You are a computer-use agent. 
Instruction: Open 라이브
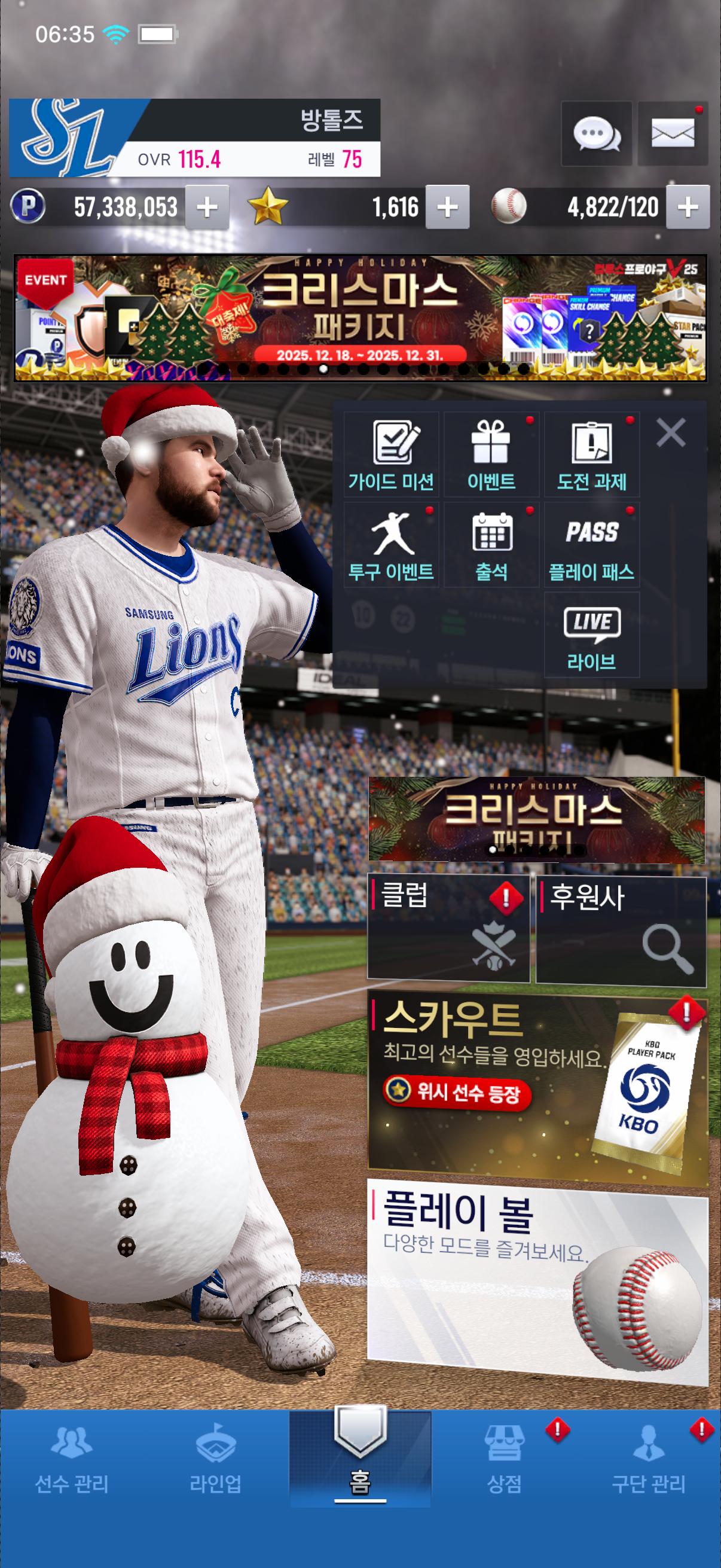(591, 635)
